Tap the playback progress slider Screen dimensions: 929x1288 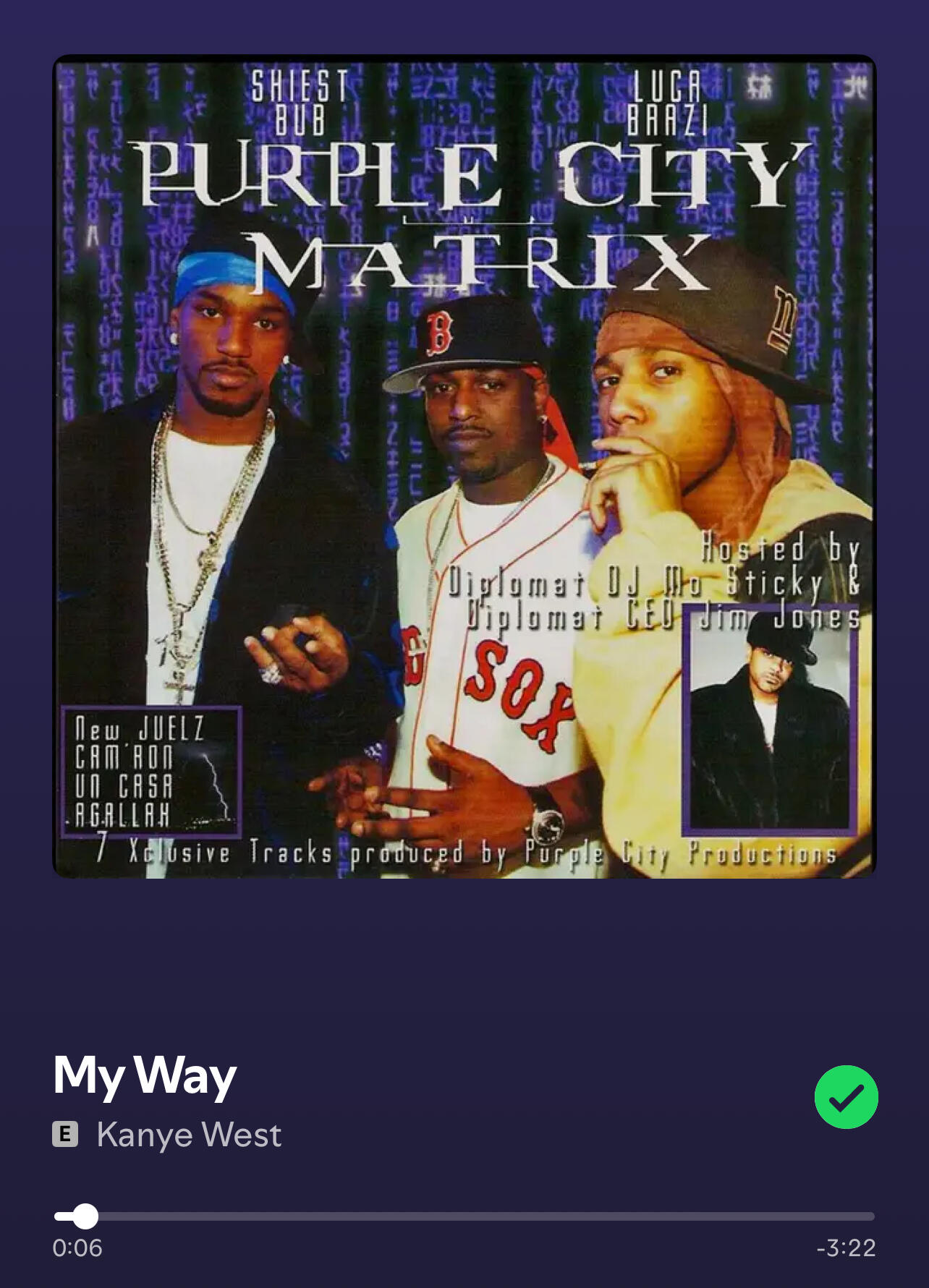point(465,1216)
